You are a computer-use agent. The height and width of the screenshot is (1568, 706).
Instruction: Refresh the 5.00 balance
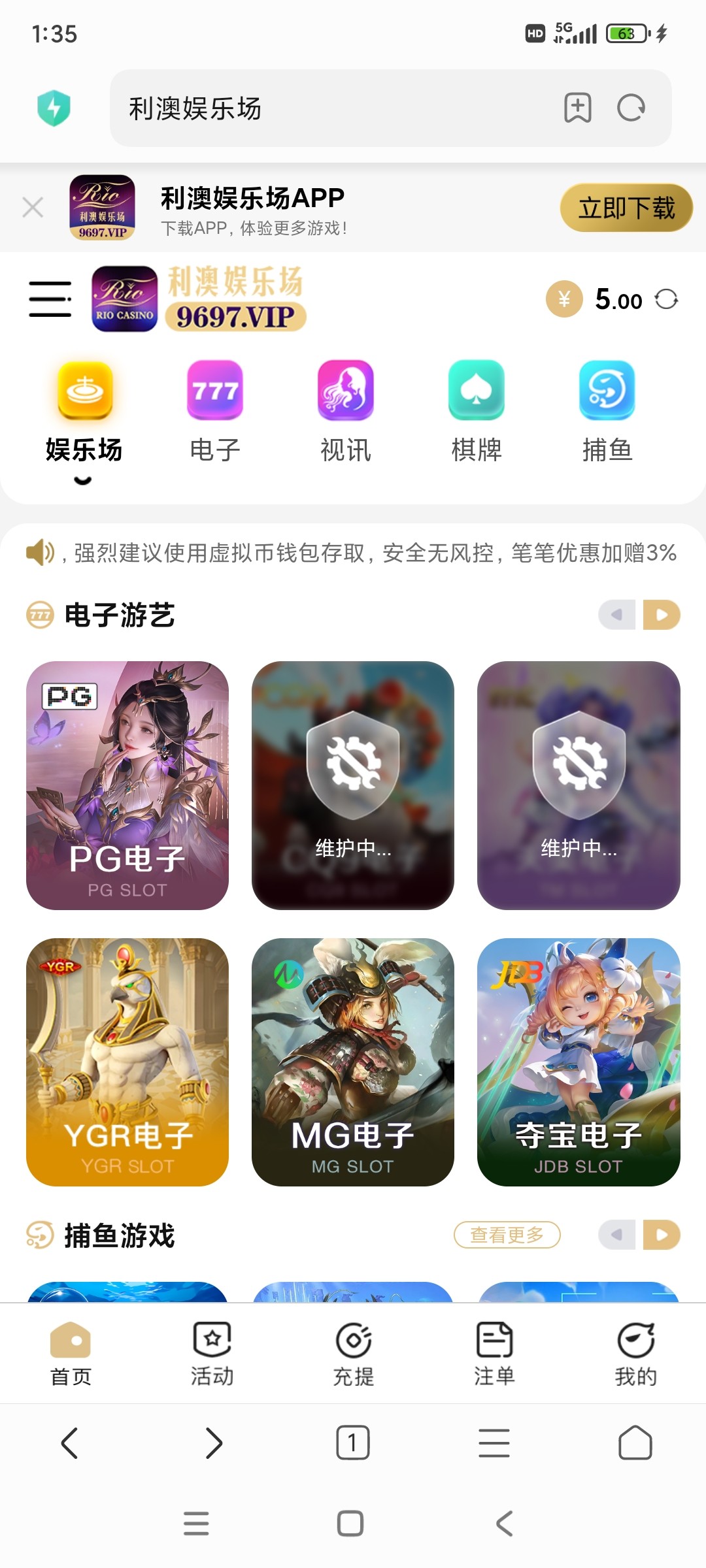pos(666,300)
